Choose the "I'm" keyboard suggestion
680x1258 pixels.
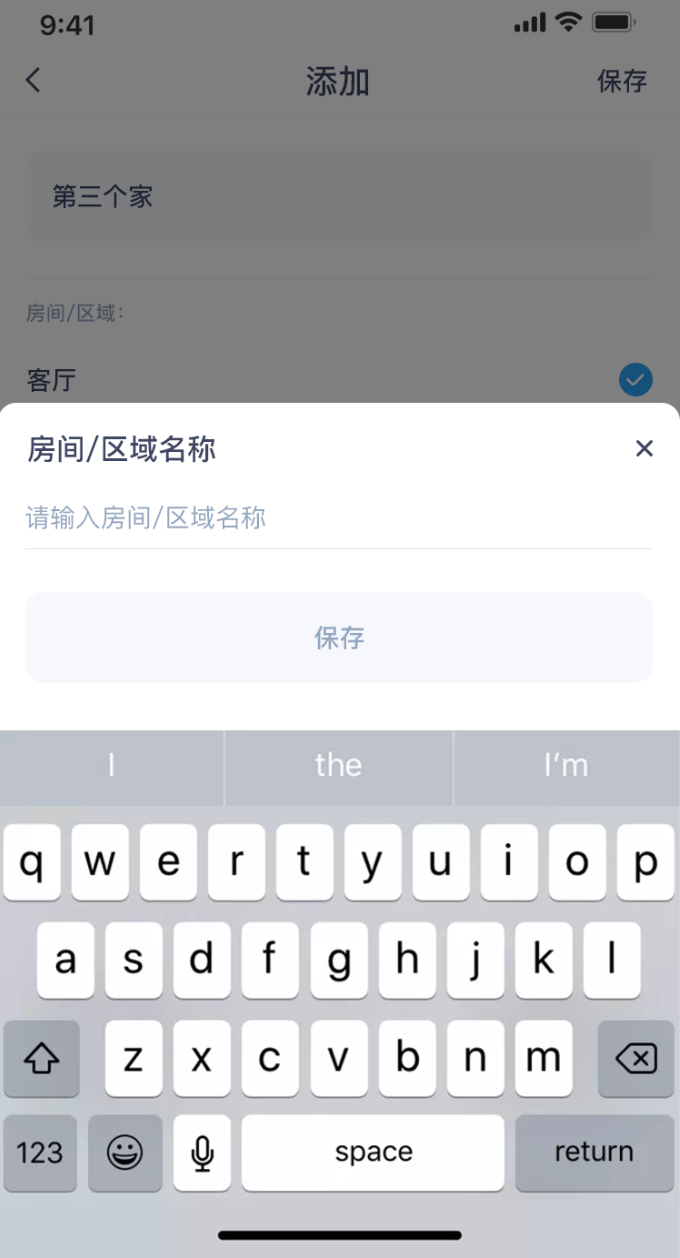tap(567, 766)
